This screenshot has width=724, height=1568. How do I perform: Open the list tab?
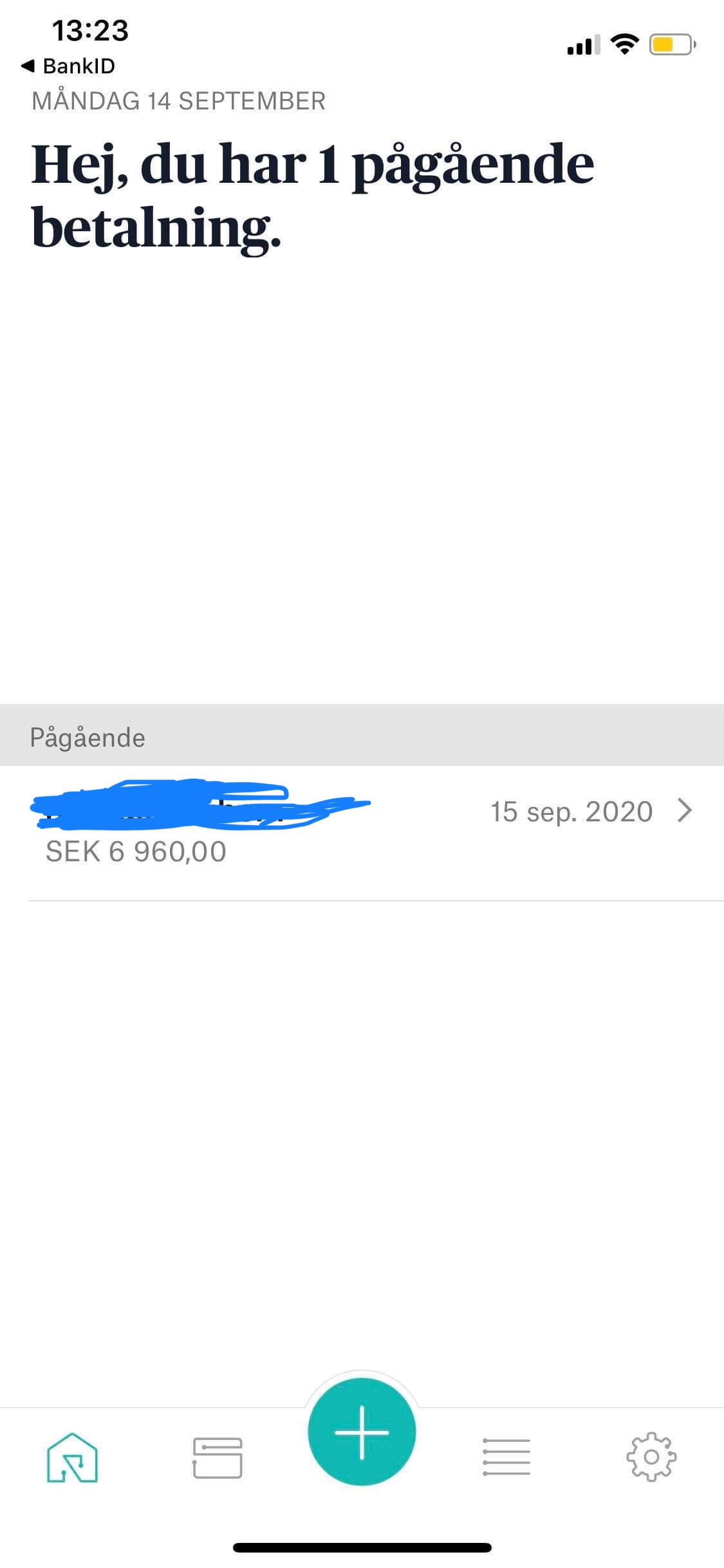point(506,1457)
